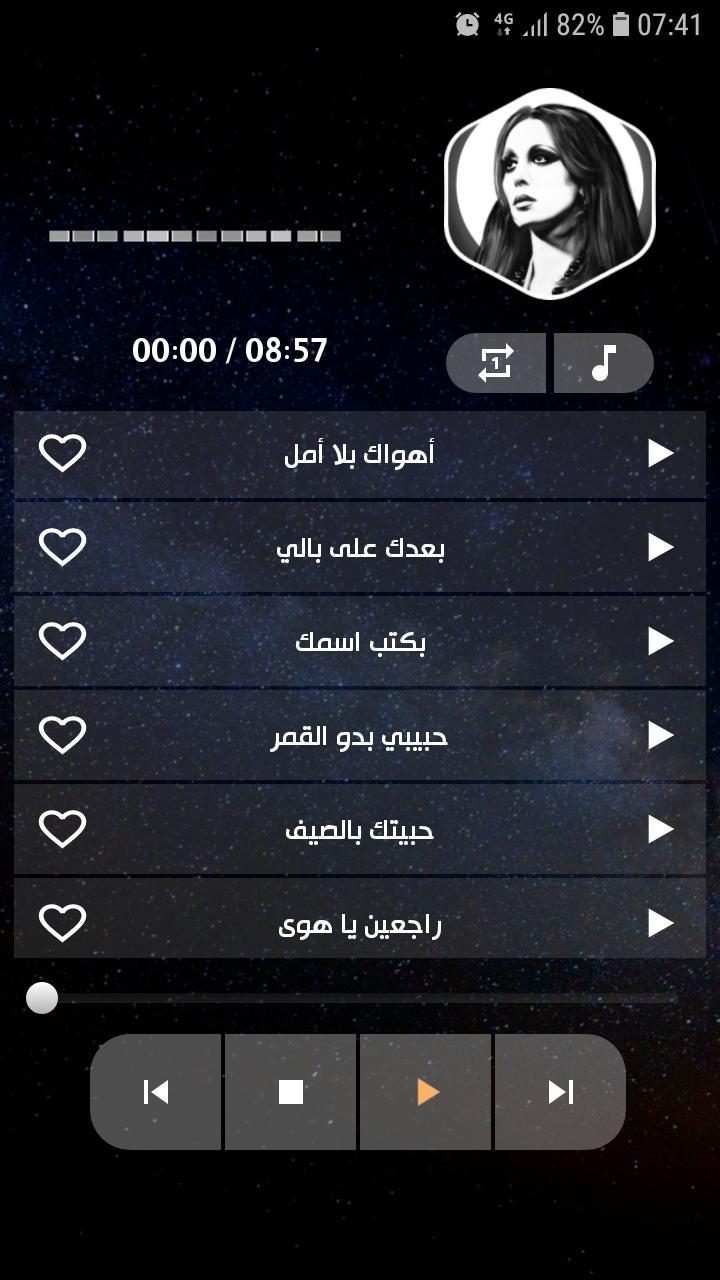720x1280 pixels.
Task: Open the music note playlist icon
Action: tap(603, 362)
